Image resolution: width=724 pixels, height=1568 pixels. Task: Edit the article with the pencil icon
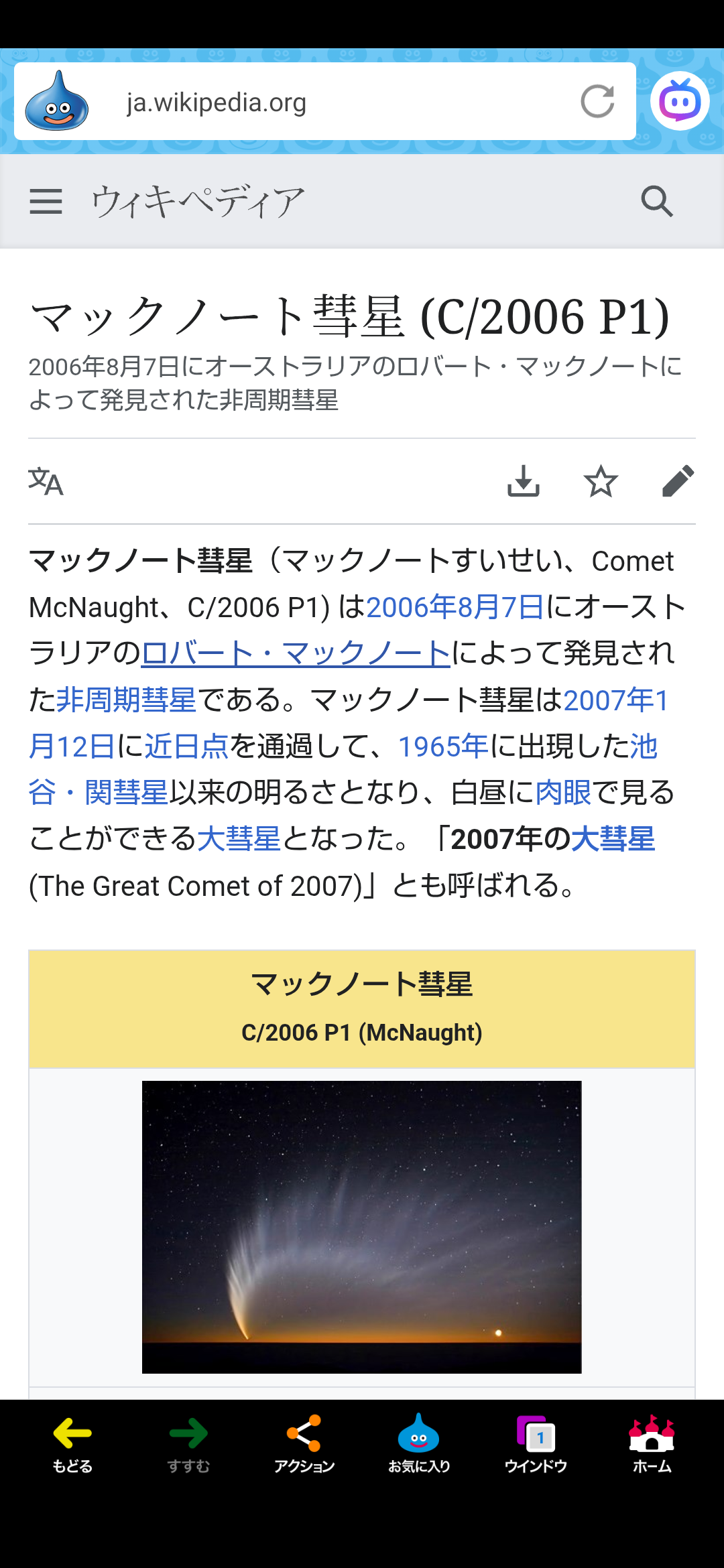(678, 481)
